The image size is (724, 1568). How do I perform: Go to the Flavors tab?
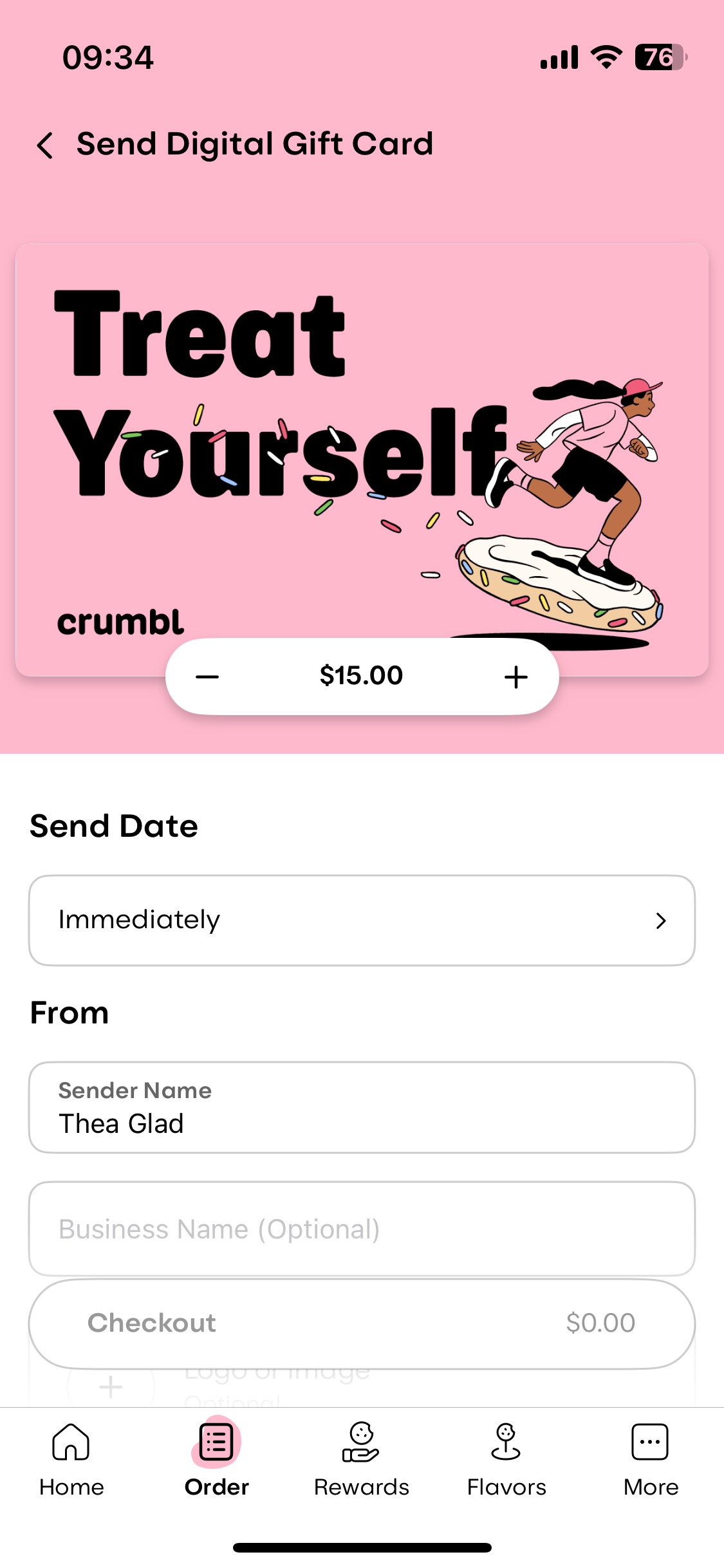coord(506,1459)
